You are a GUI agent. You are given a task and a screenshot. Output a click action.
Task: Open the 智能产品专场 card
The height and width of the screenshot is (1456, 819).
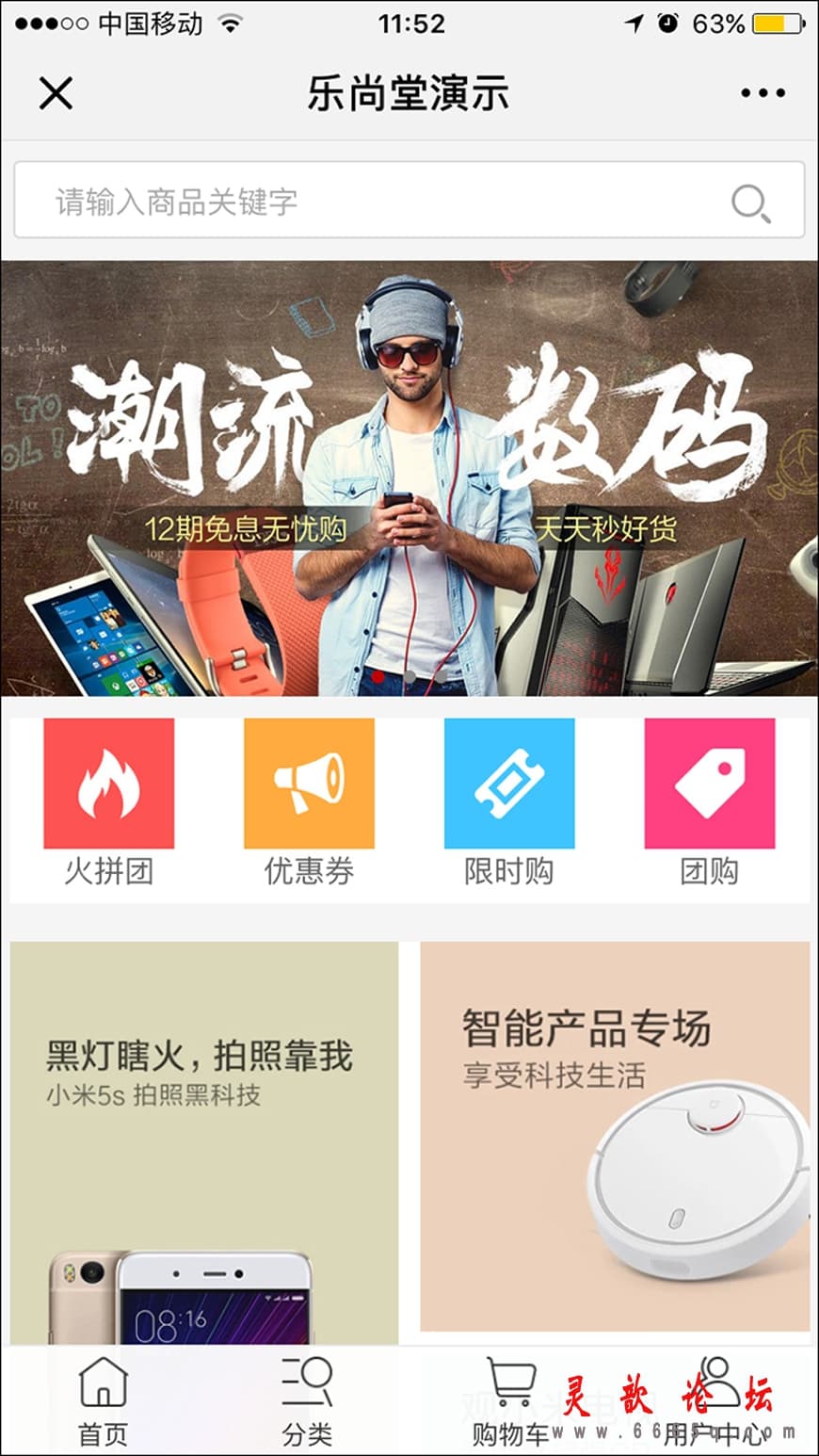[x=614, y=1135]
